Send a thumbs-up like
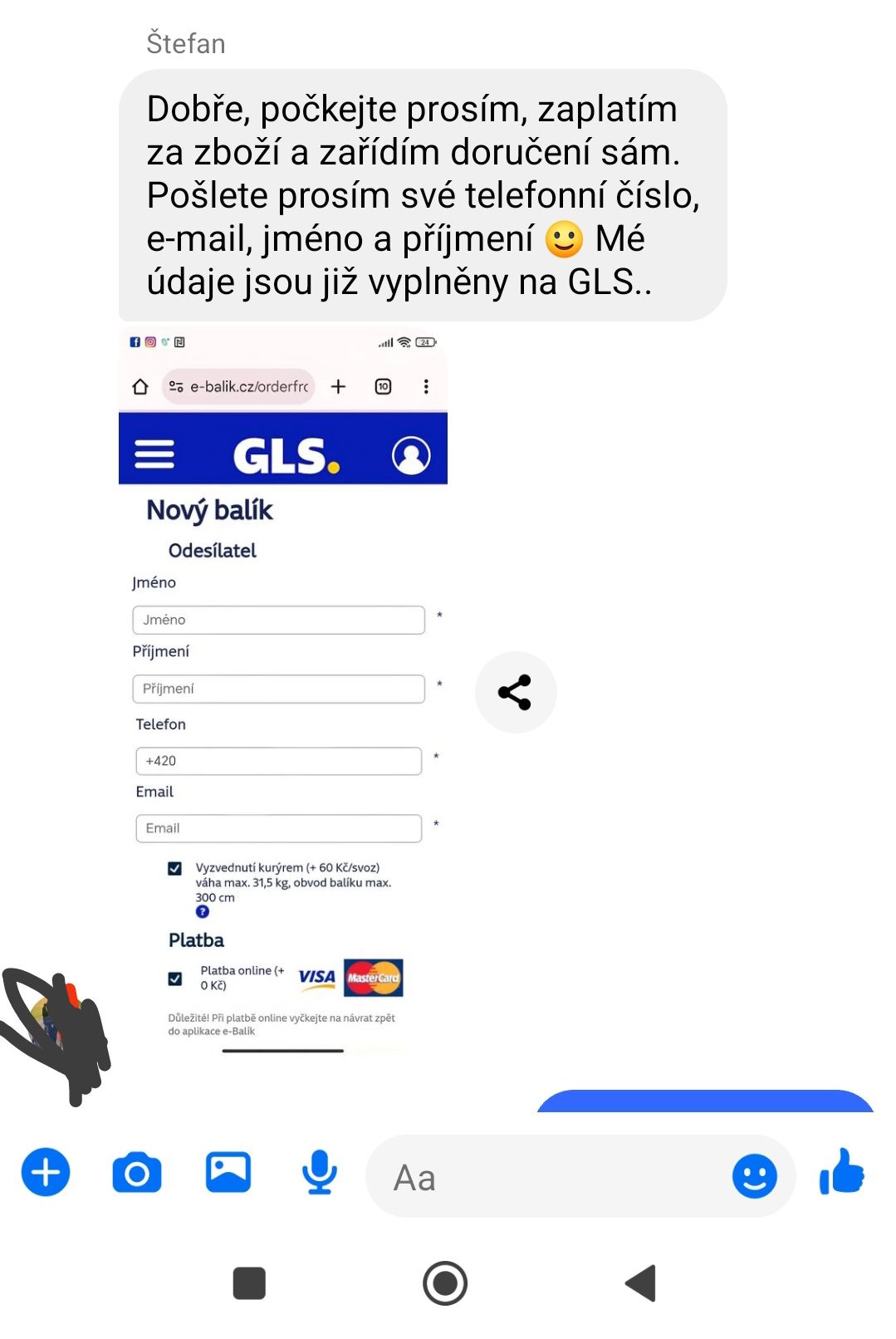The image size is (896, 1339). click(842, 1172)
